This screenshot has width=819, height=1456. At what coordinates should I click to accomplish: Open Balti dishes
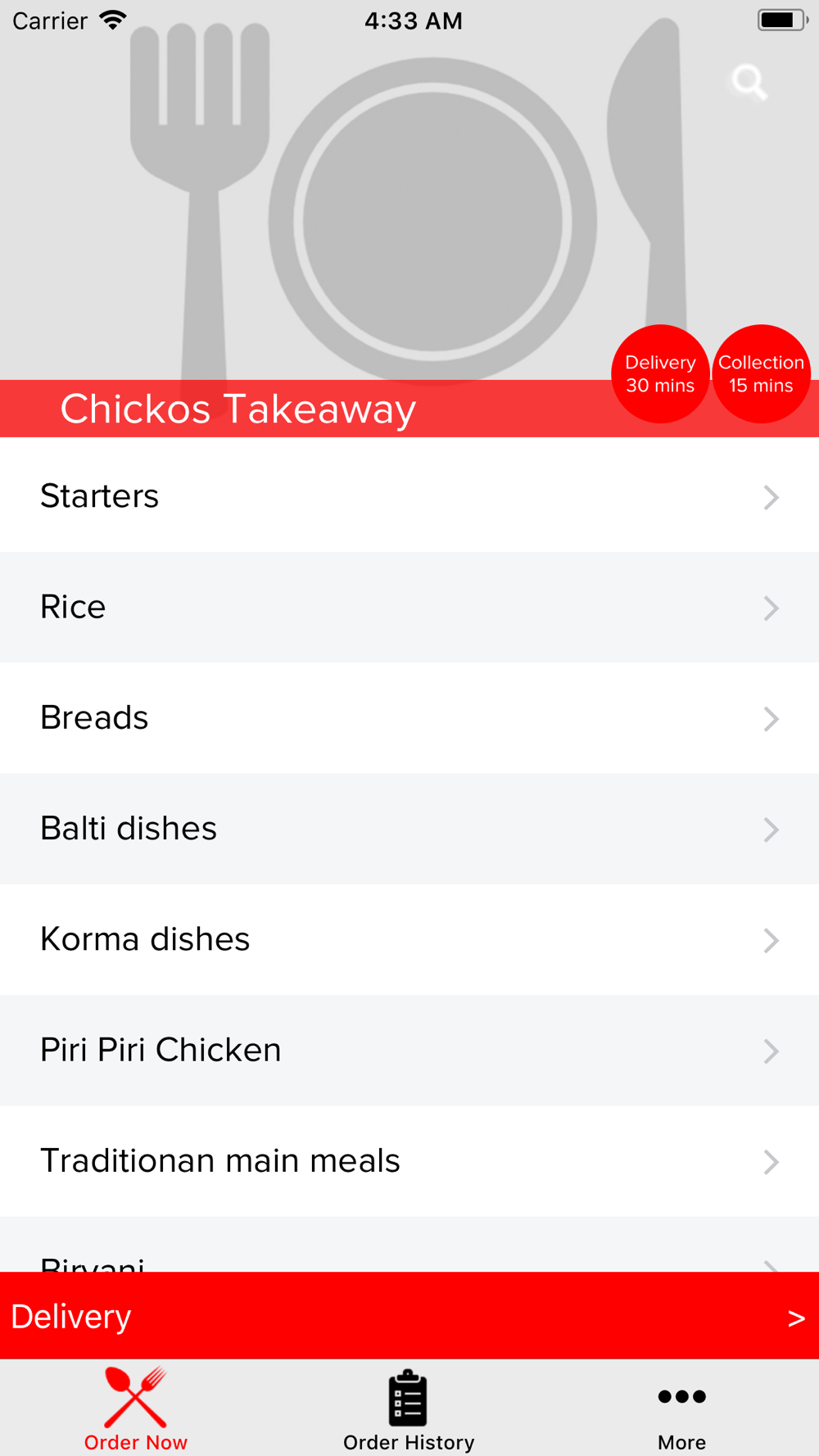(409, 829)
